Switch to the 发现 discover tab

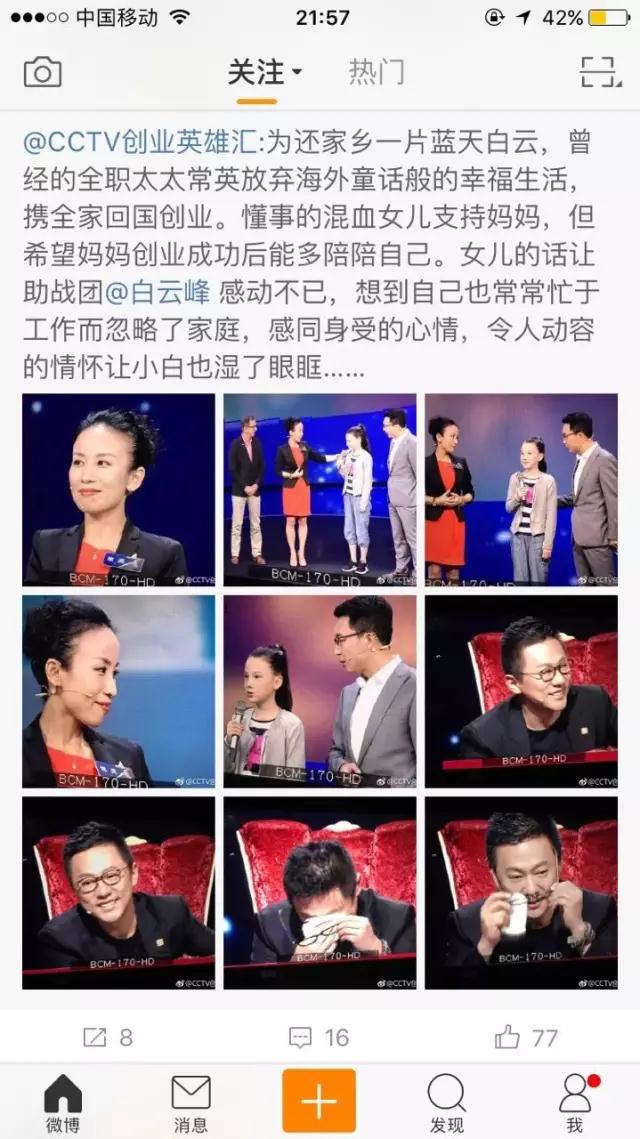[x=447, y=1102]
